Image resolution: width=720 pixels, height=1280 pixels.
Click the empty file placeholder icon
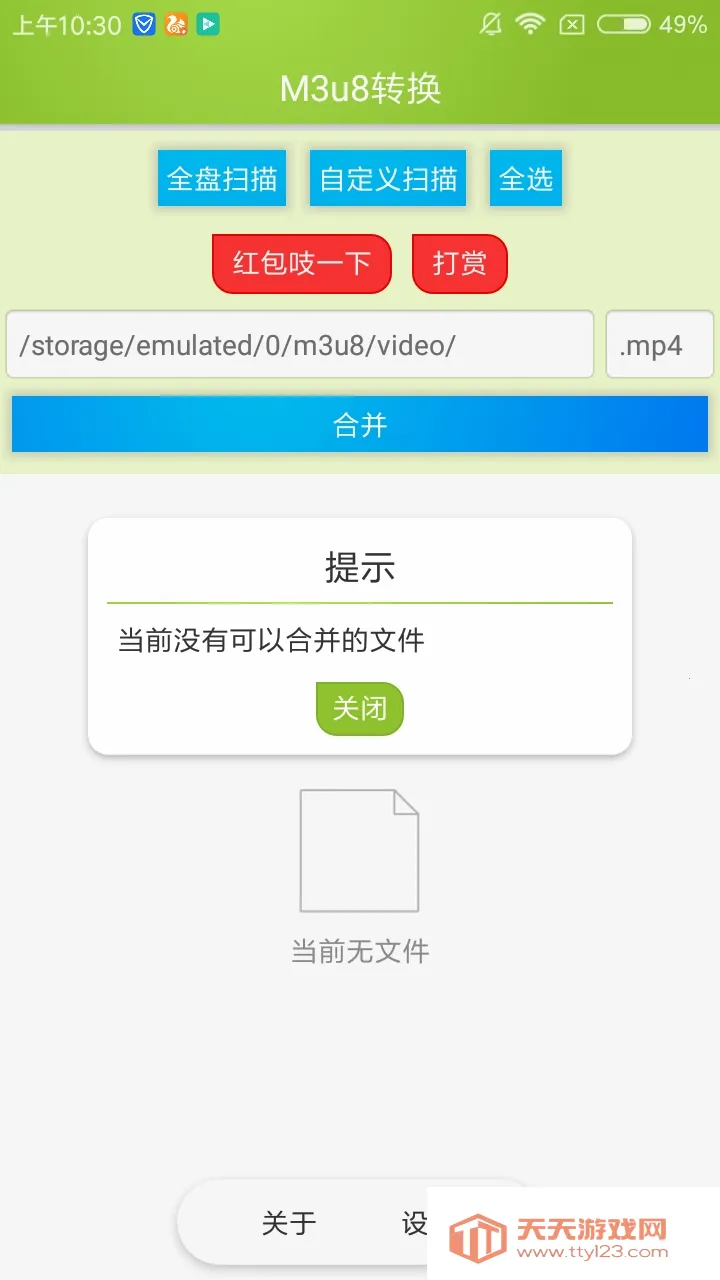359,850
